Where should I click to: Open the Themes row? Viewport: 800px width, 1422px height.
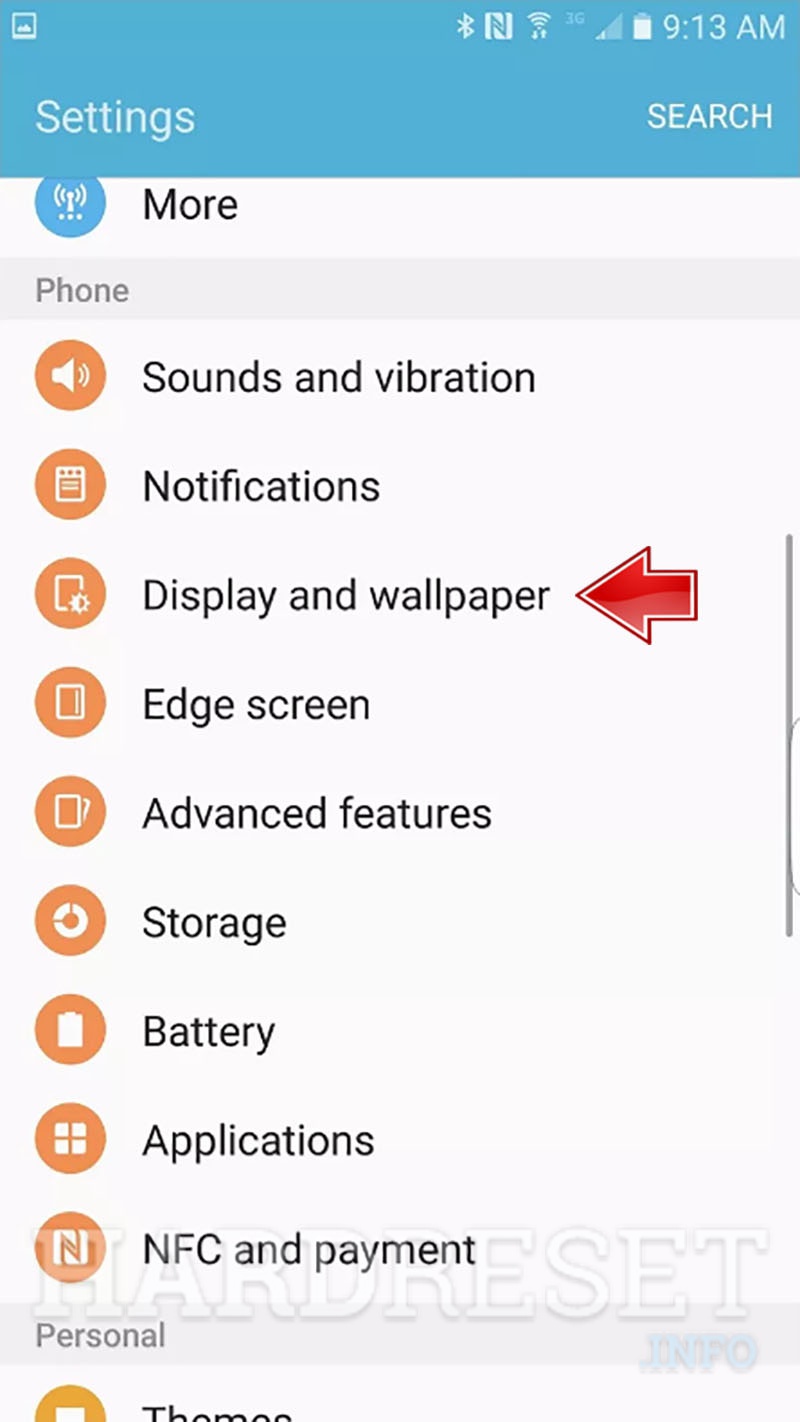tap(216, 1410)
